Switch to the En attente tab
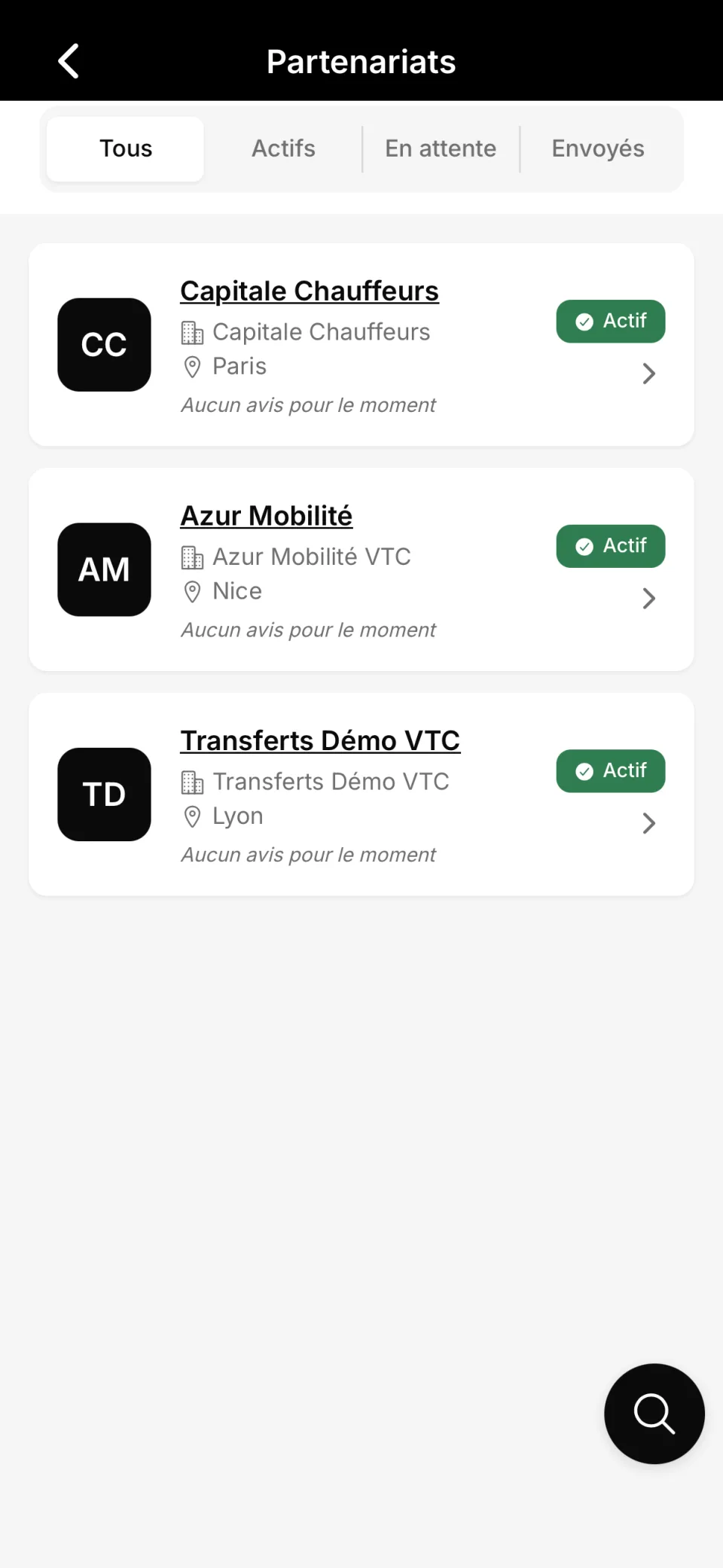Viewport: 723px width, 1568px height. click(x=441, y=148)
